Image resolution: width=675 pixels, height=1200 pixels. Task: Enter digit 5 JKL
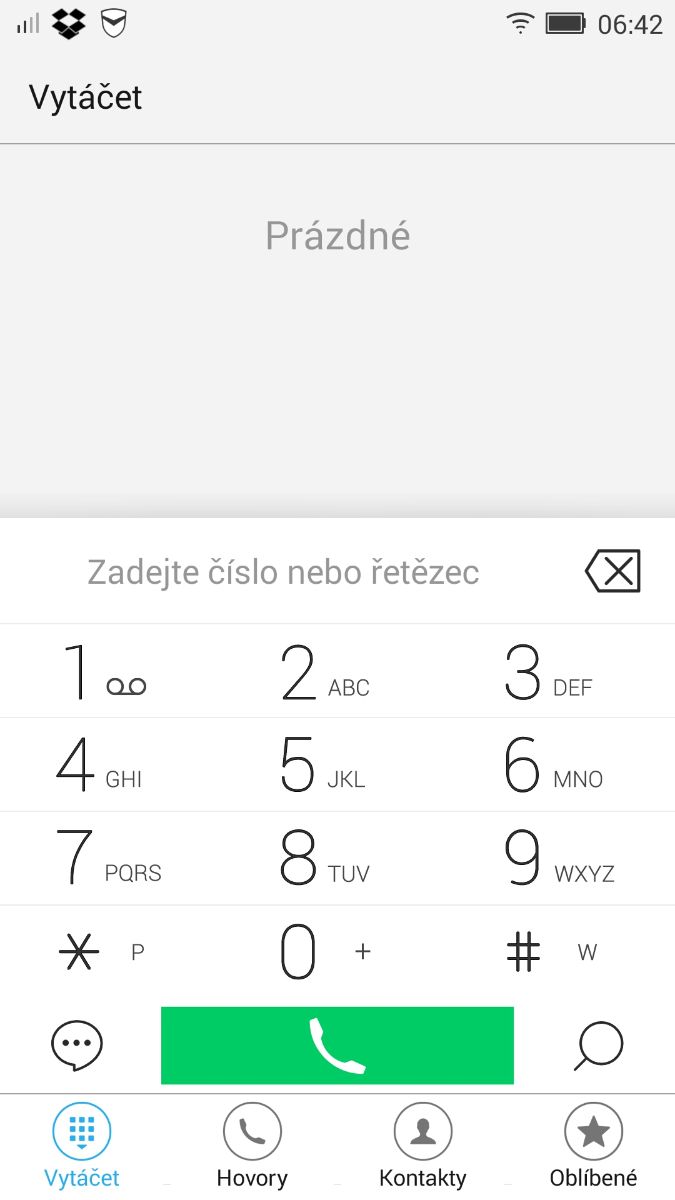coord(323,765)
